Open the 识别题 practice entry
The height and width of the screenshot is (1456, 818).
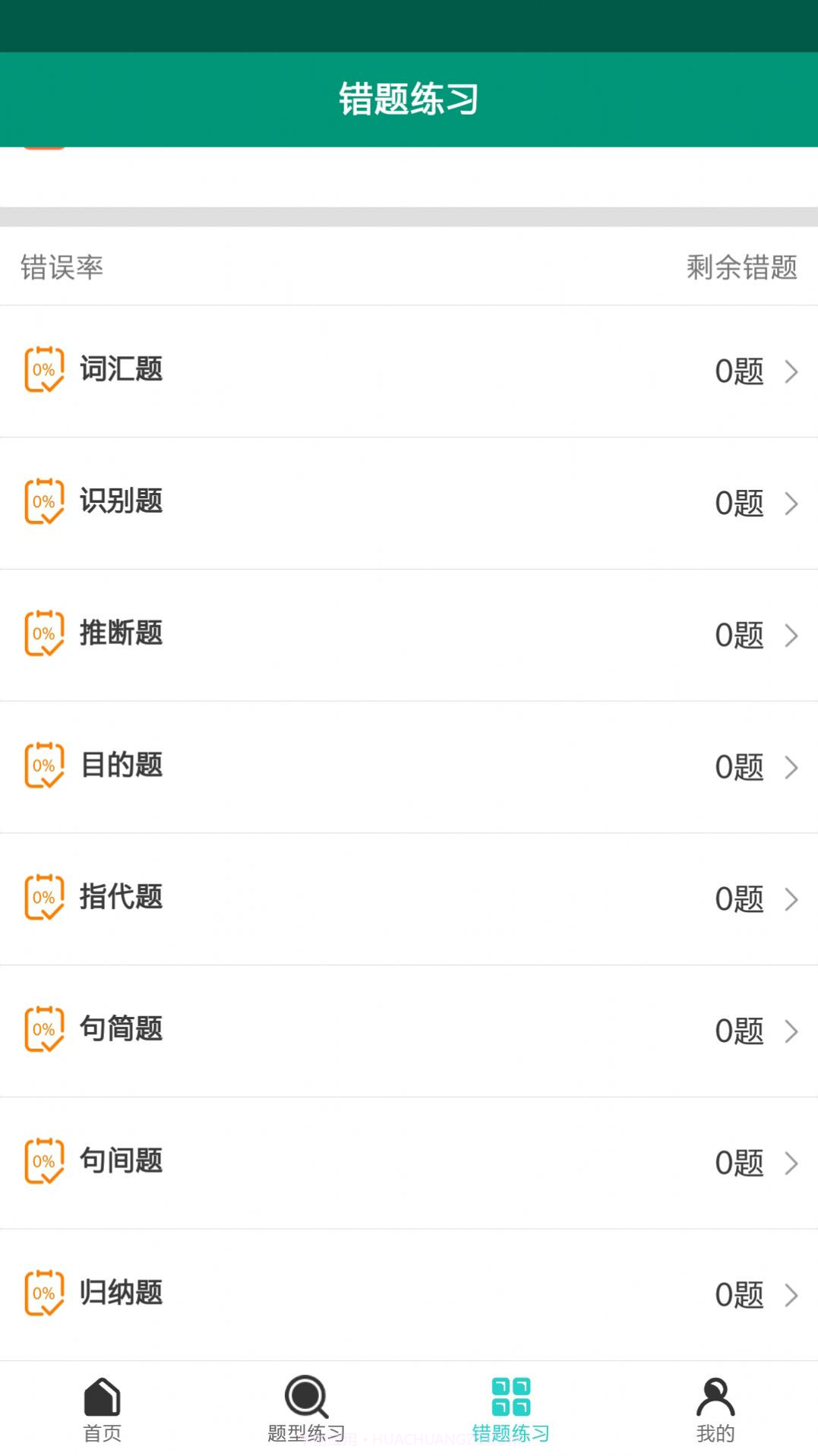click(x=410, y=503)
